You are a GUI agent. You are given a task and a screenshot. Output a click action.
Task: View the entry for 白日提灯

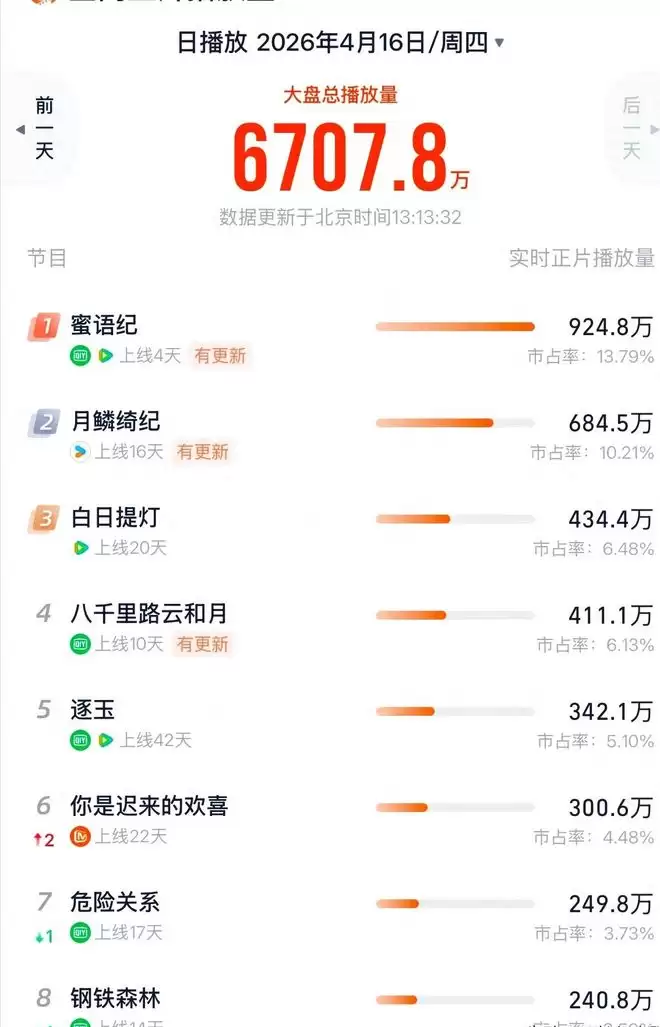point(115,517)
